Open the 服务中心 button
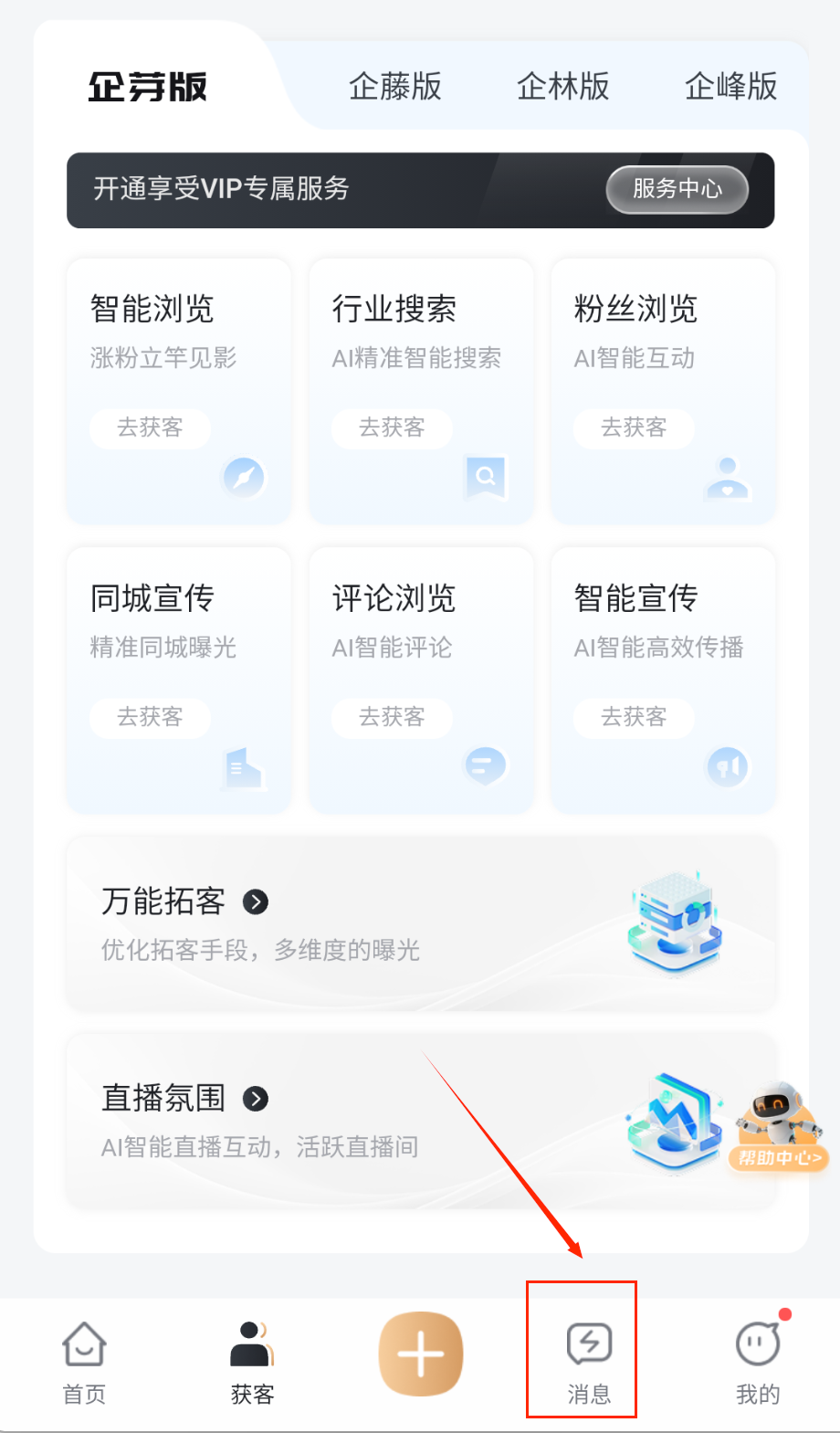The width and height of the screenshot is (840, 1433). point(677,189)
